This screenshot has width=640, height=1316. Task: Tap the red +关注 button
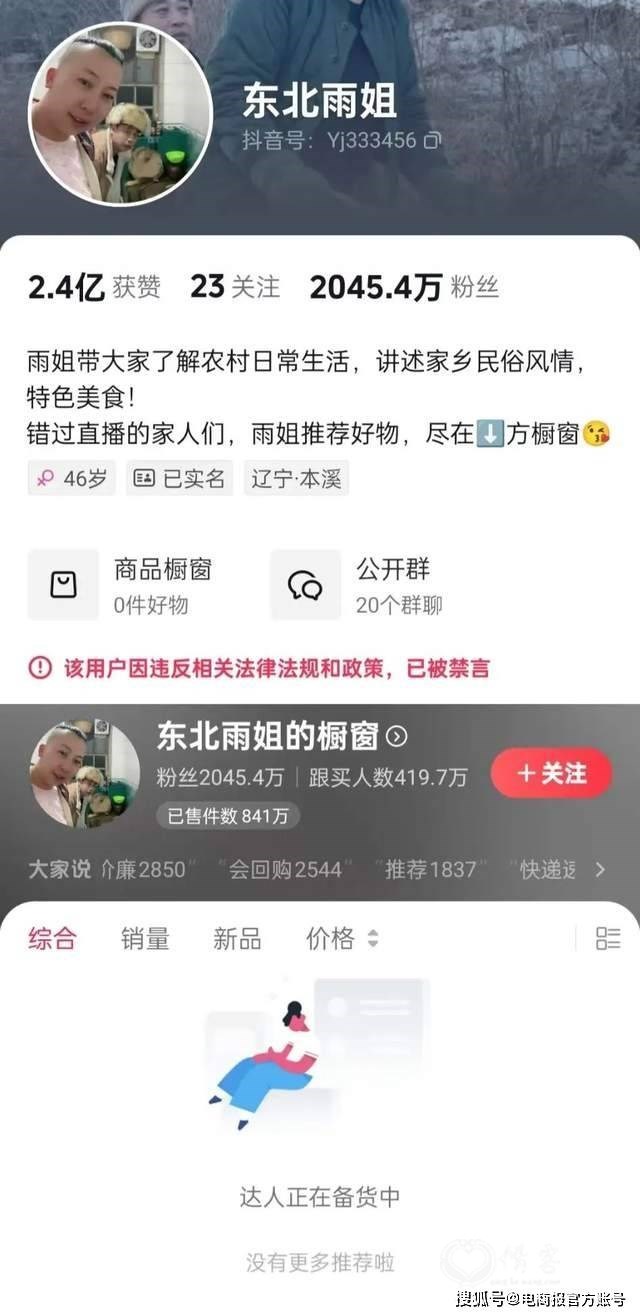[551, 773]
